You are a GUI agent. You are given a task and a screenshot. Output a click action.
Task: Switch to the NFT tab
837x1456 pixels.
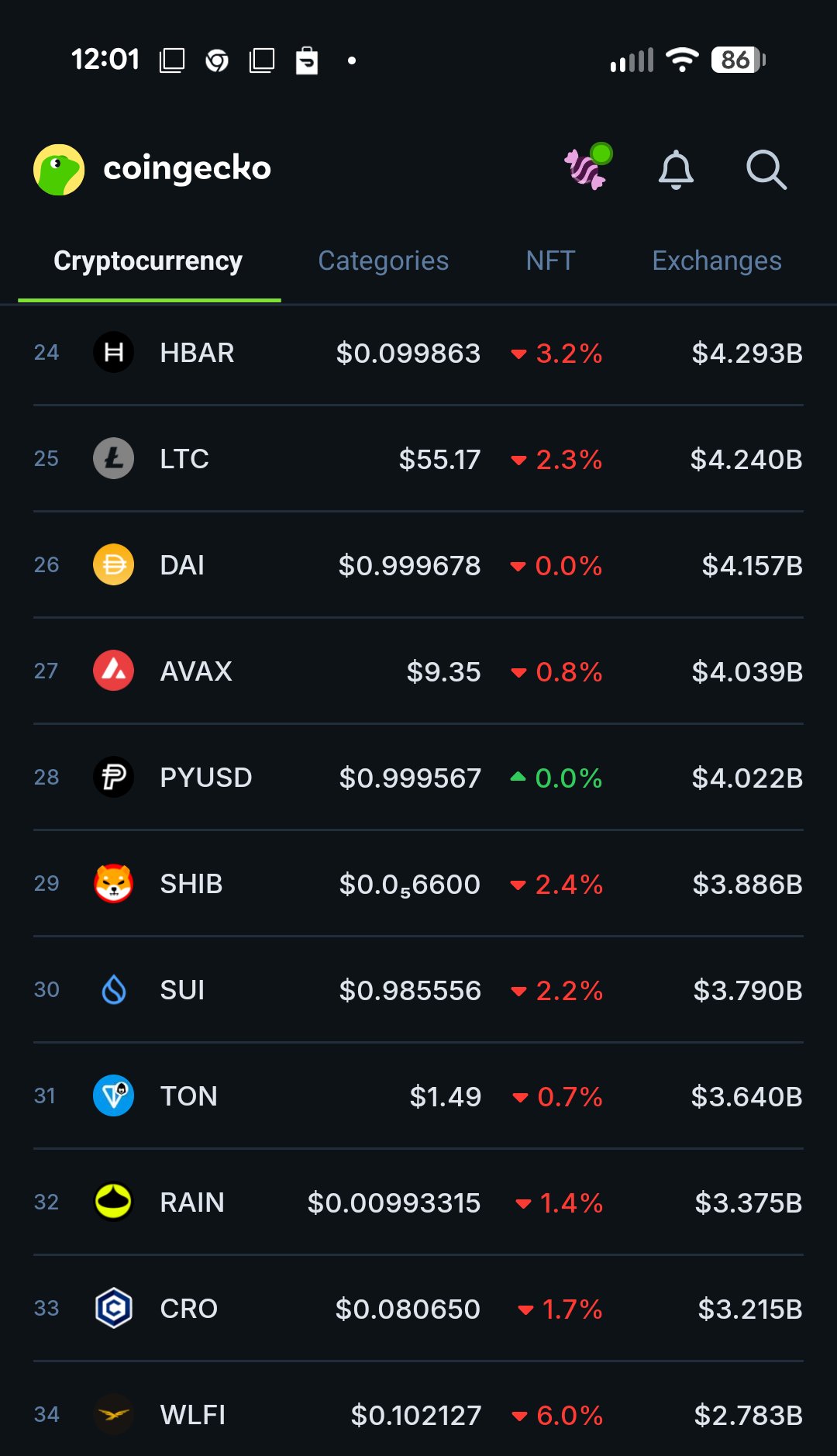pyautogui.click(x=550, y=261)
